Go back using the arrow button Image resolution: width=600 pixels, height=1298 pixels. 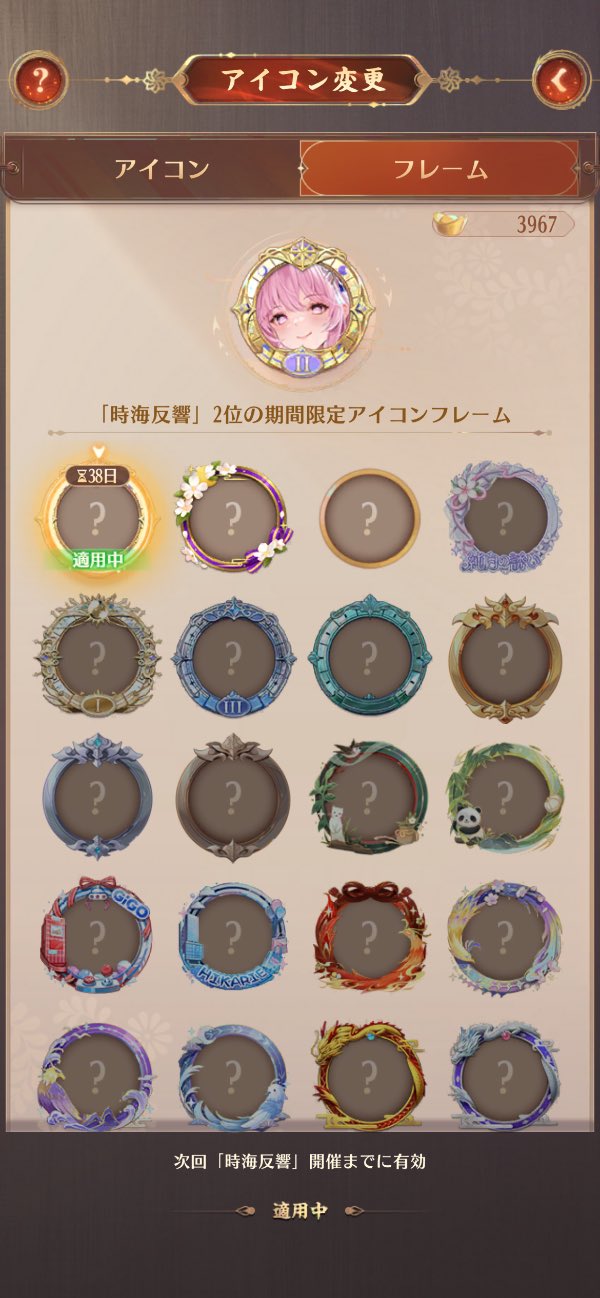click(x=559, y=80)
